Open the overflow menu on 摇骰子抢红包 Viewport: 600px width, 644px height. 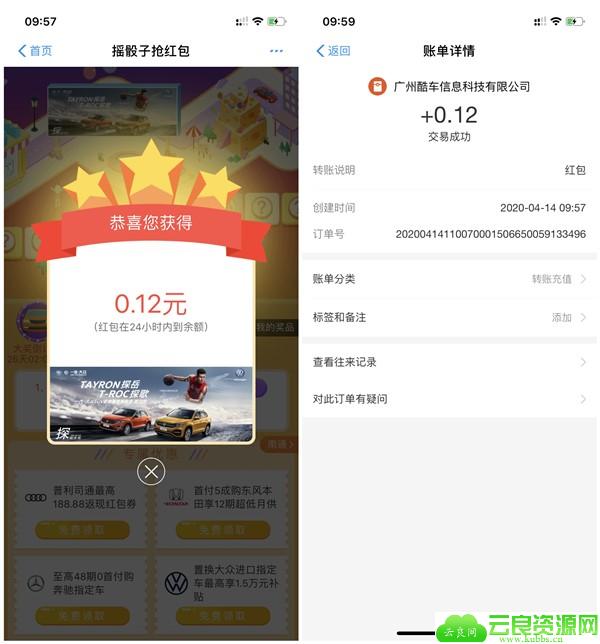(x=277, y=51)
